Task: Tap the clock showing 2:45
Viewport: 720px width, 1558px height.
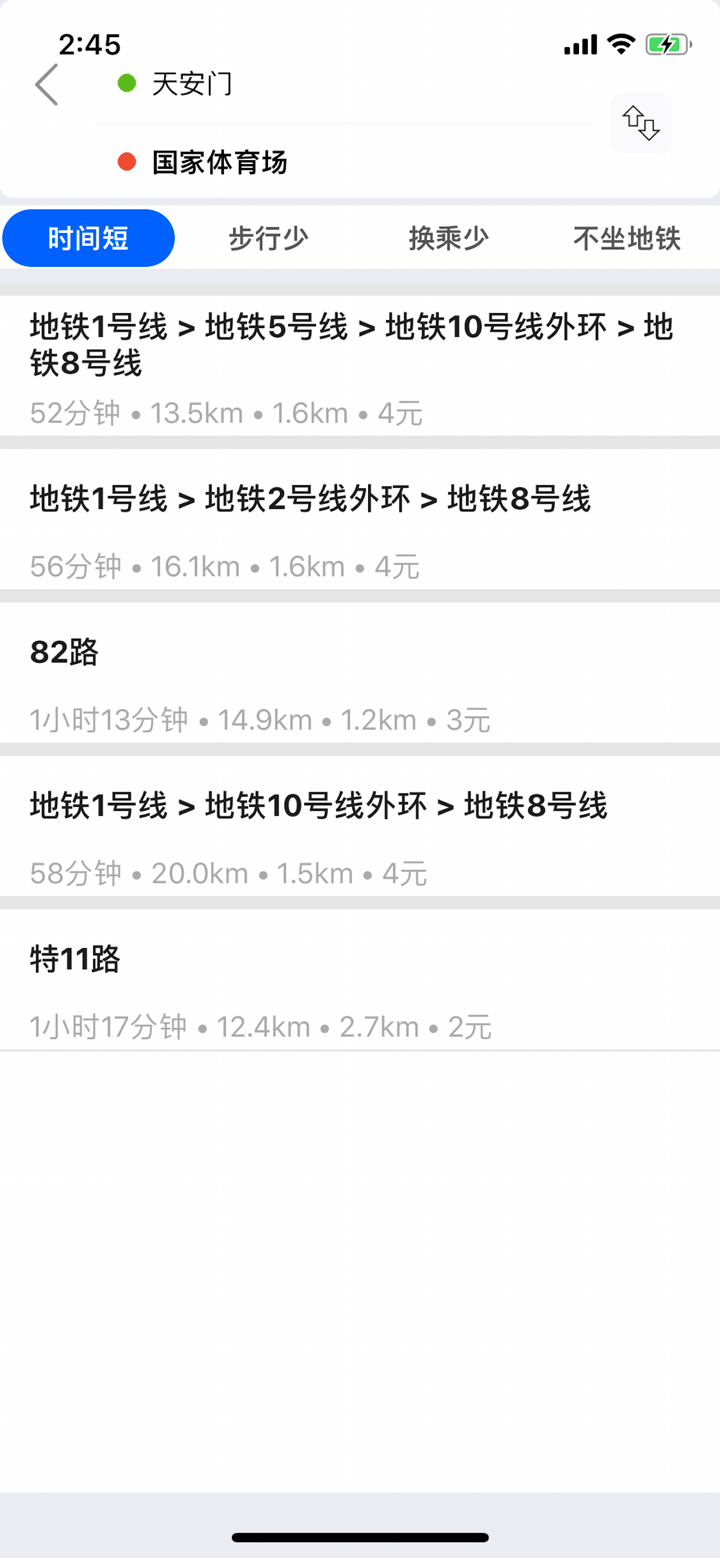Action: point(88,44)
